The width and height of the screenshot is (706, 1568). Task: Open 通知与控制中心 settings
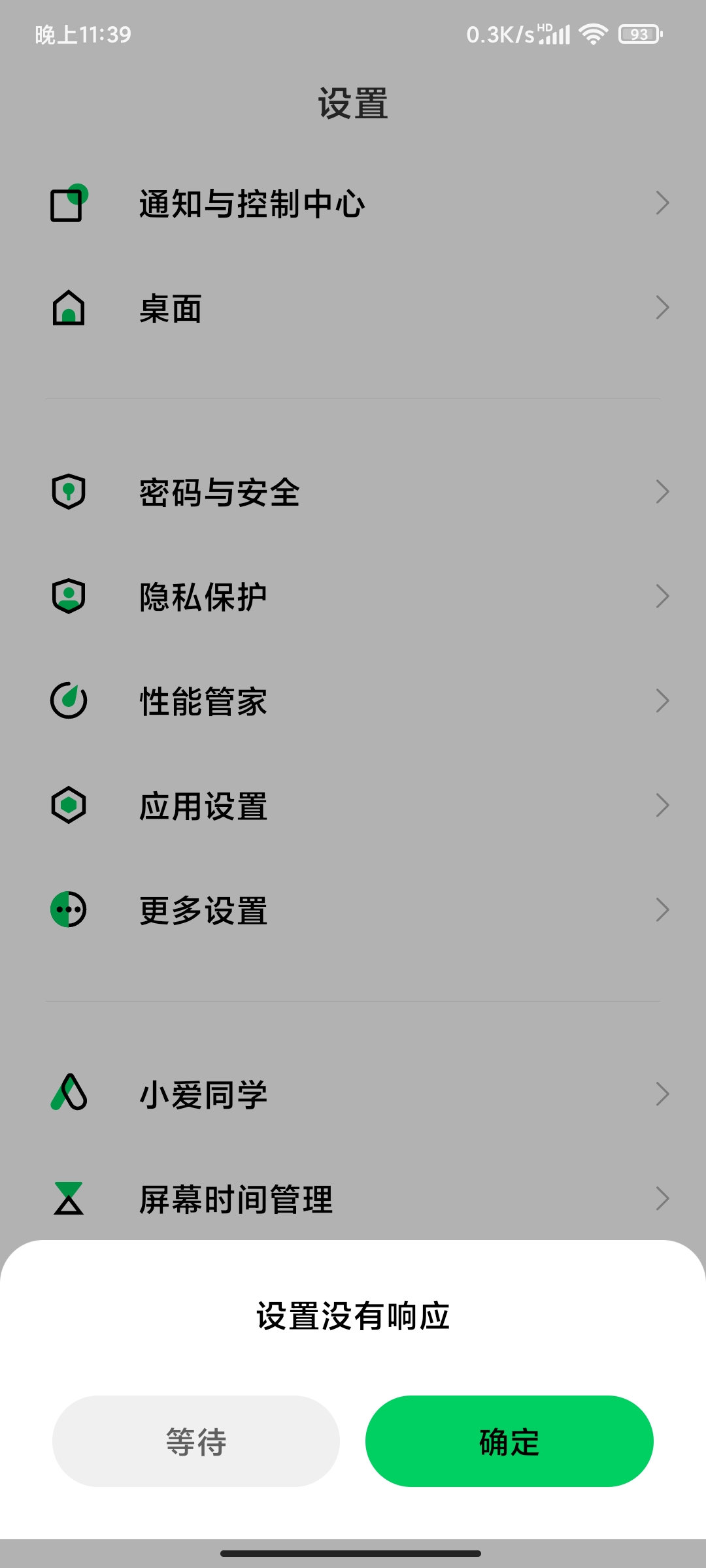pos(353,203)
